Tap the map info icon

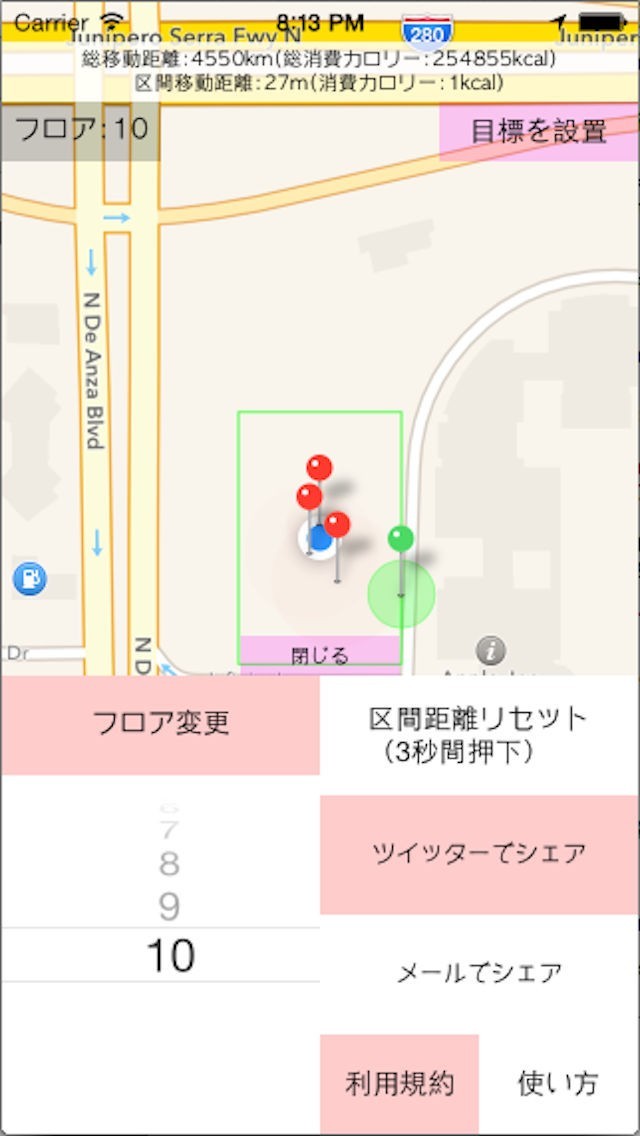(x=490, y=650)
